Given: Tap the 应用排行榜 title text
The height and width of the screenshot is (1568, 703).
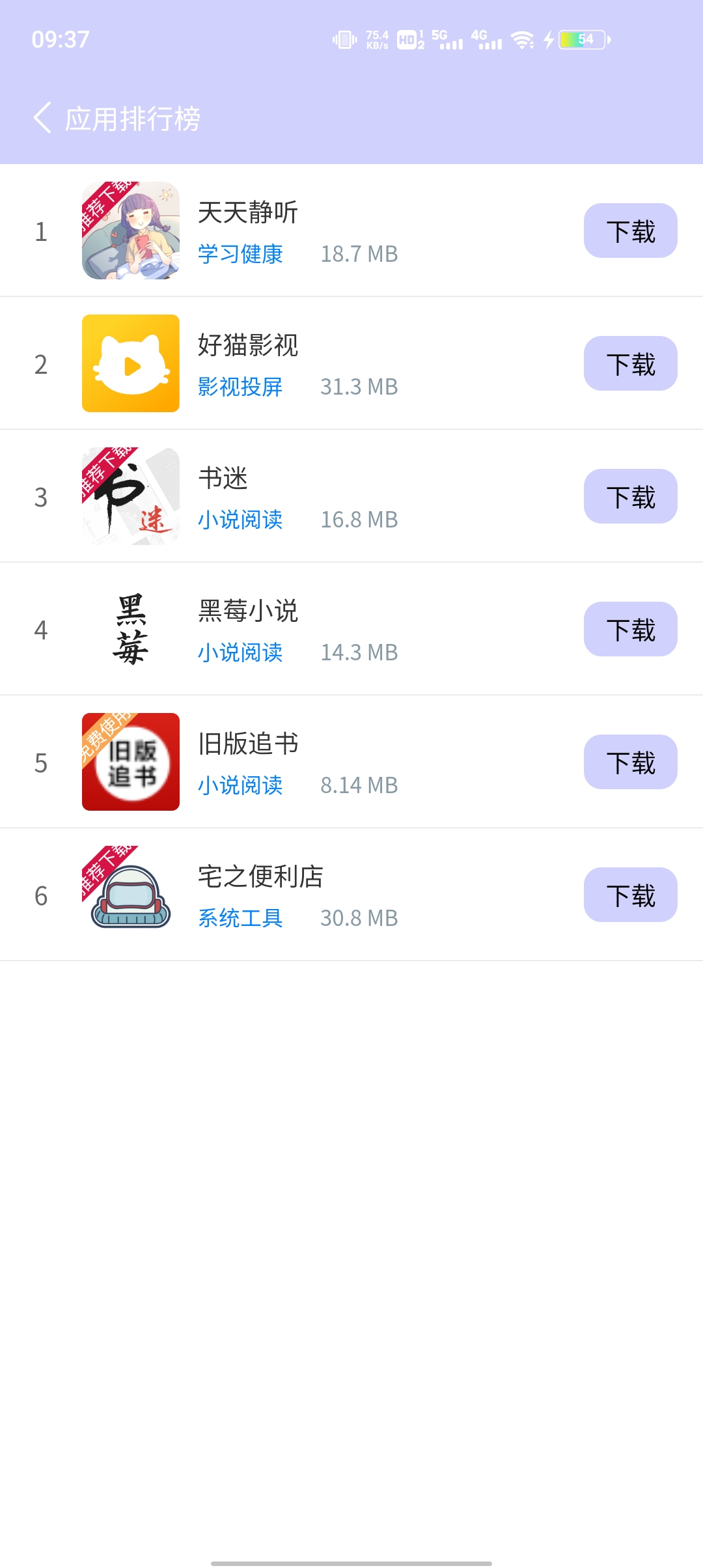Looking at the screenshot, I should coord(135,119).
